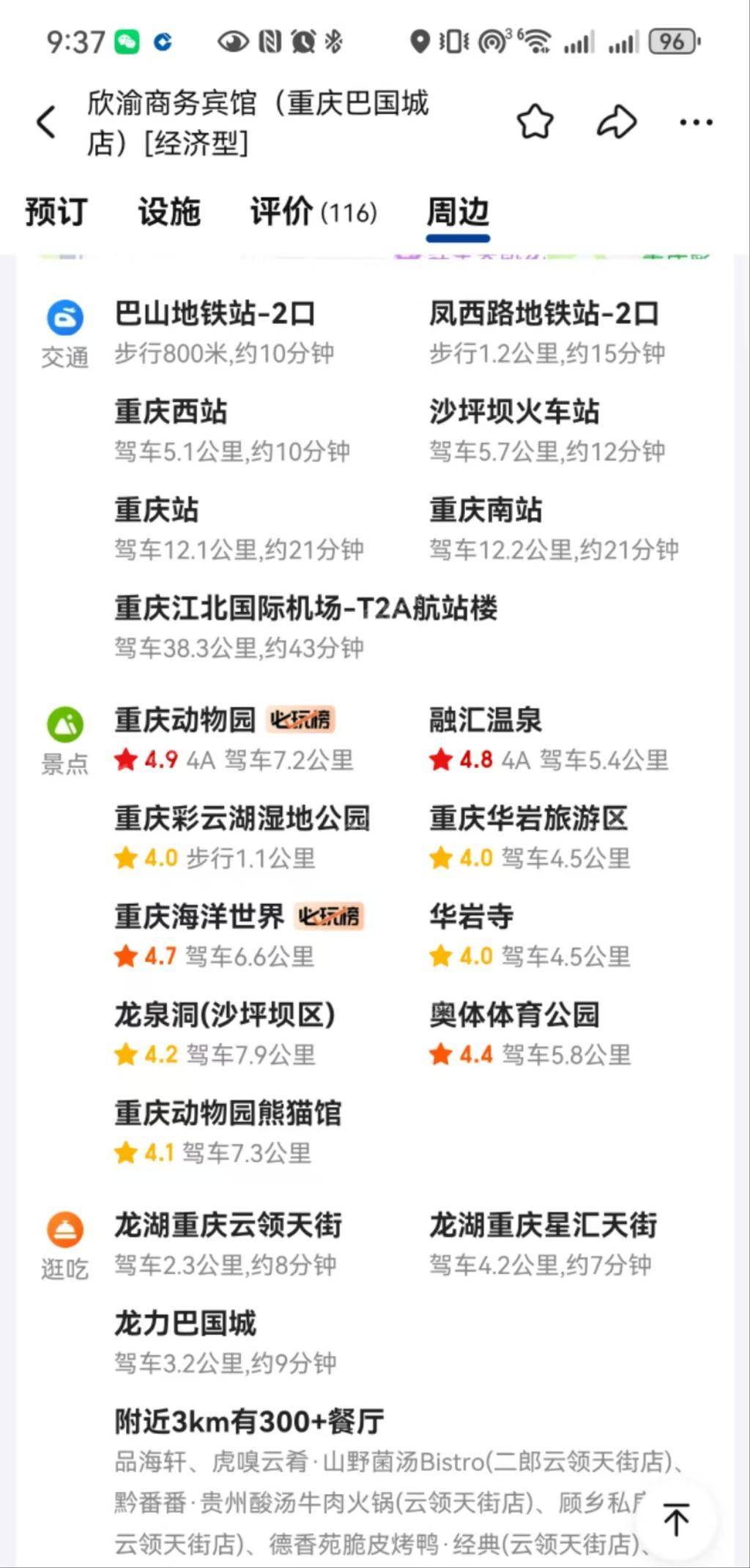Go back from the hotel page
The width and height of the screenshot is (750, 1568).
click(x=47, y=122)
